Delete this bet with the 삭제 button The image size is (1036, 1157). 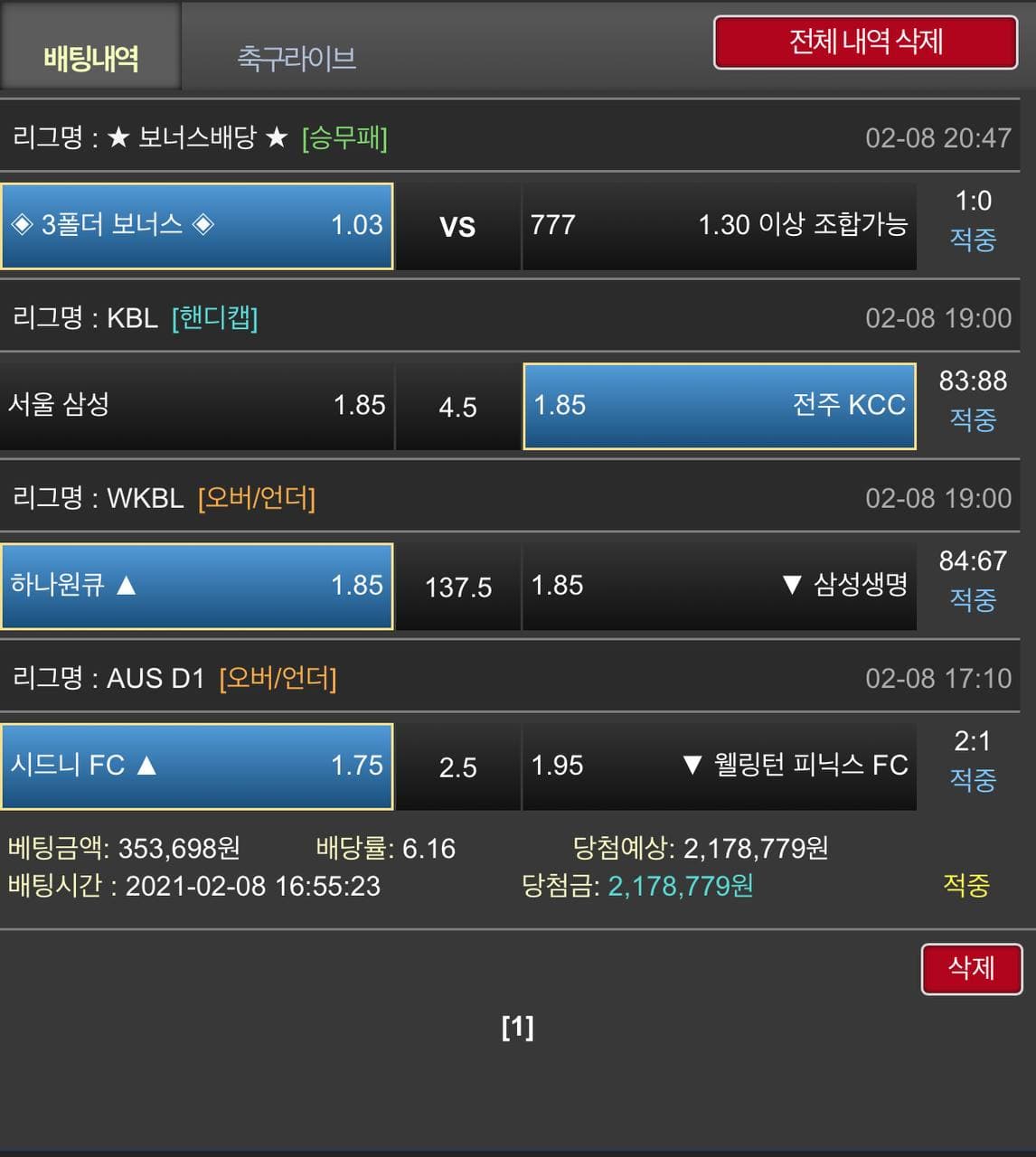971,969
